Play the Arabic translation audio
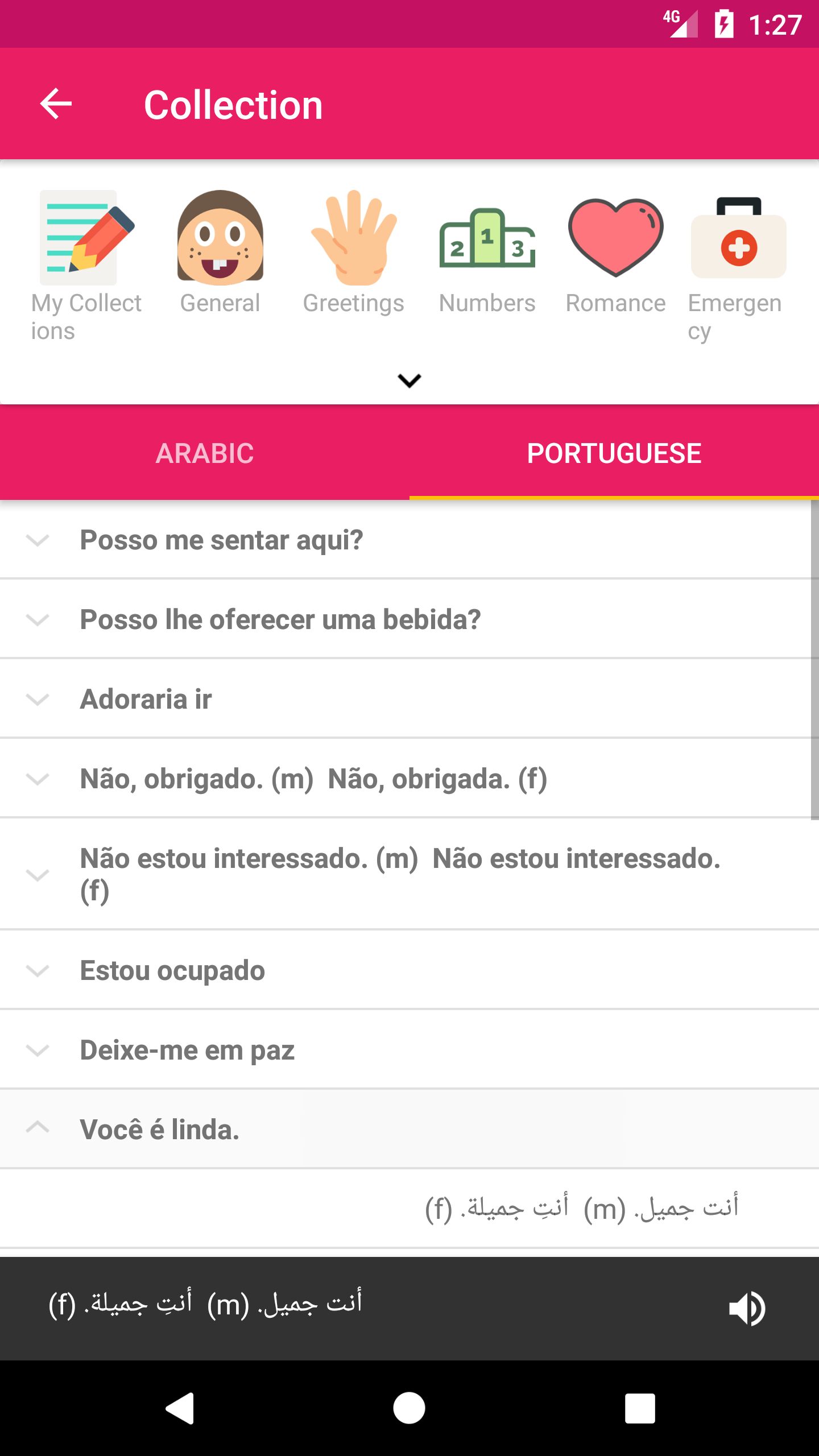The image size is (819, 1456). 747,1308
